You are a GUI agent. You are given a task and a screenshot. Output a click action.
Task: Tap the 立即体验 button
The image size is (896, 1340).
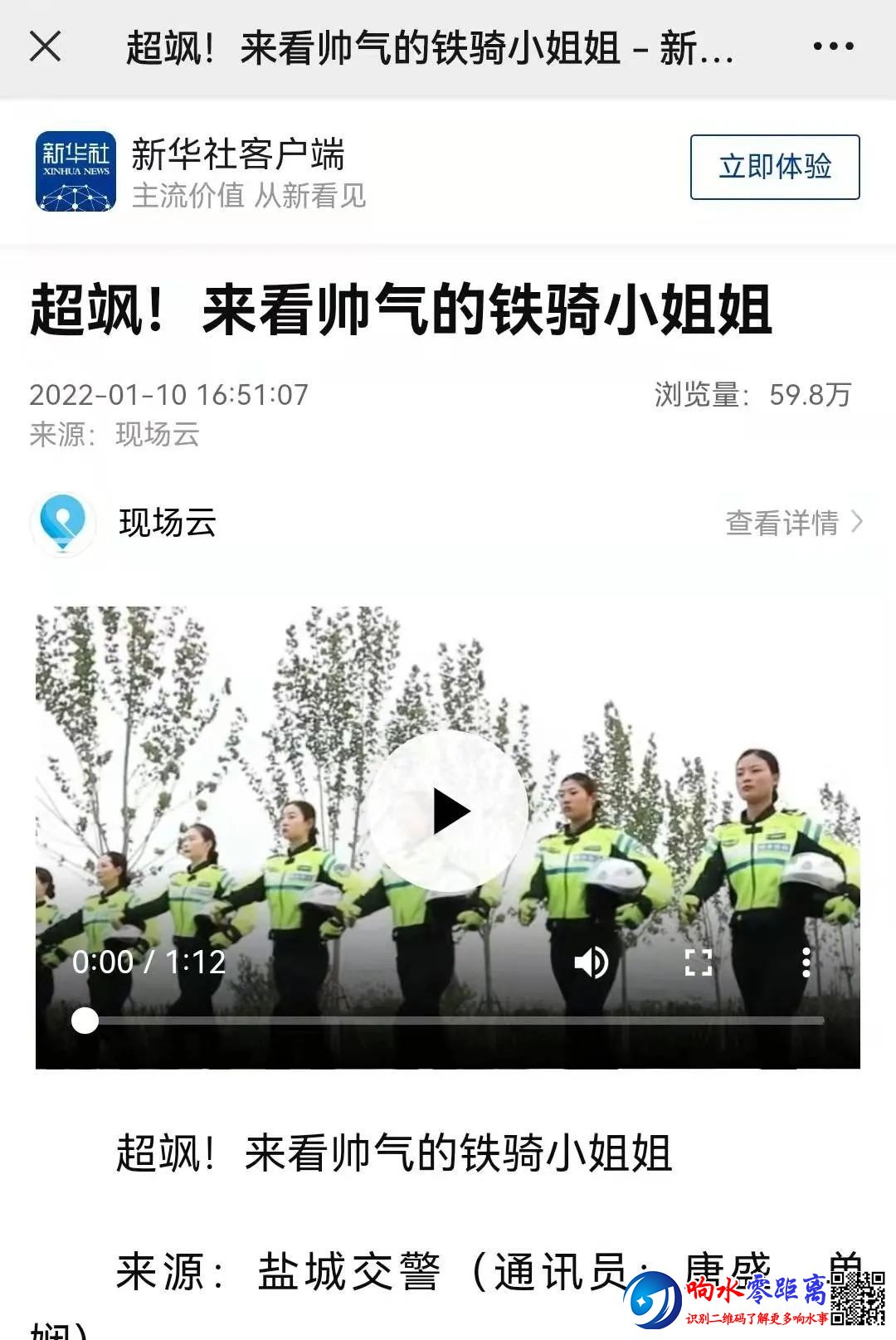(x=774, y=167)
